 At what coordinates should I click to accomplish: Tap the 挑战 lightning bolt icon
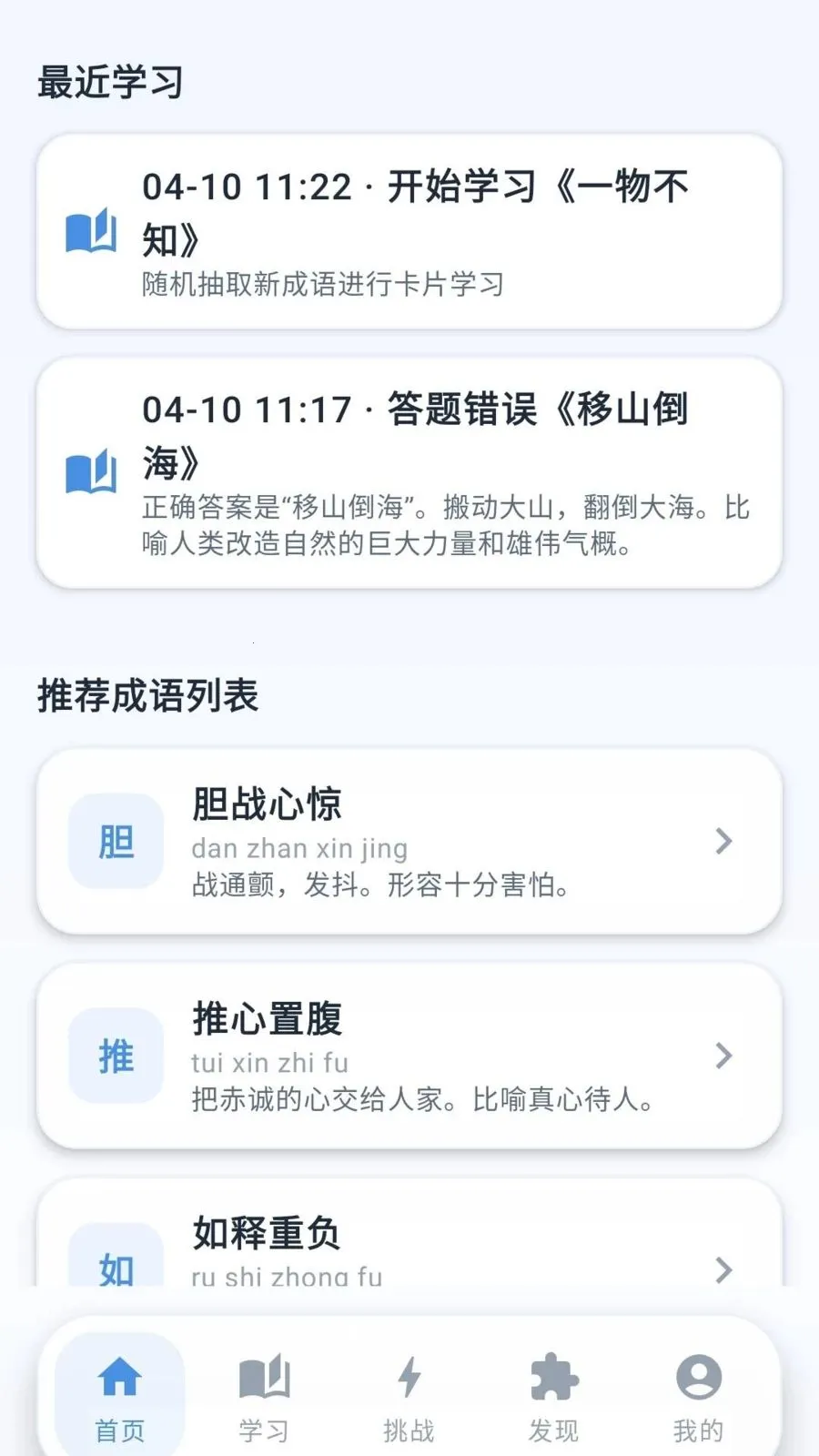[x=408, y=1379]
